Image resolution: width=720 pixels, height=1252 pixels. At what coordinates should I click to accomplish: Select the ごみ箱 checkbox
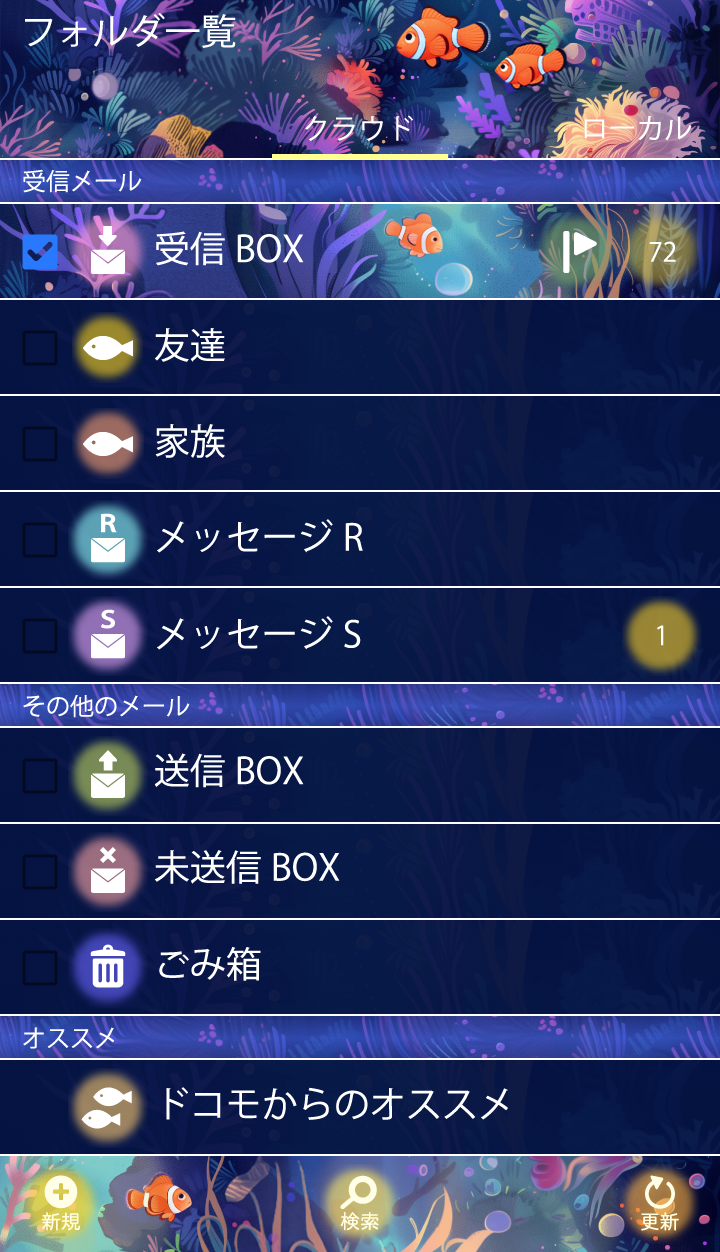[x=40, y=968]
